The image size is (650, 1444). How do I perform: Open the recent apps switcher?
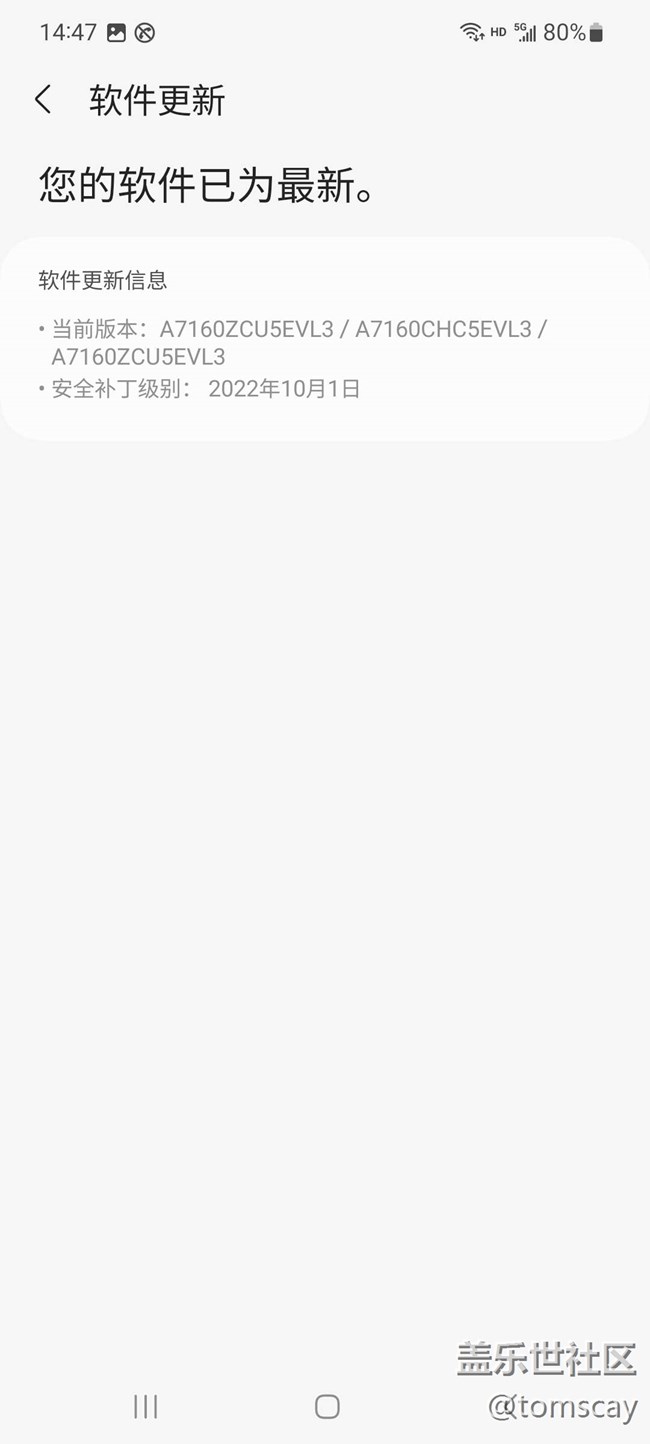(x=146, y=1407)
